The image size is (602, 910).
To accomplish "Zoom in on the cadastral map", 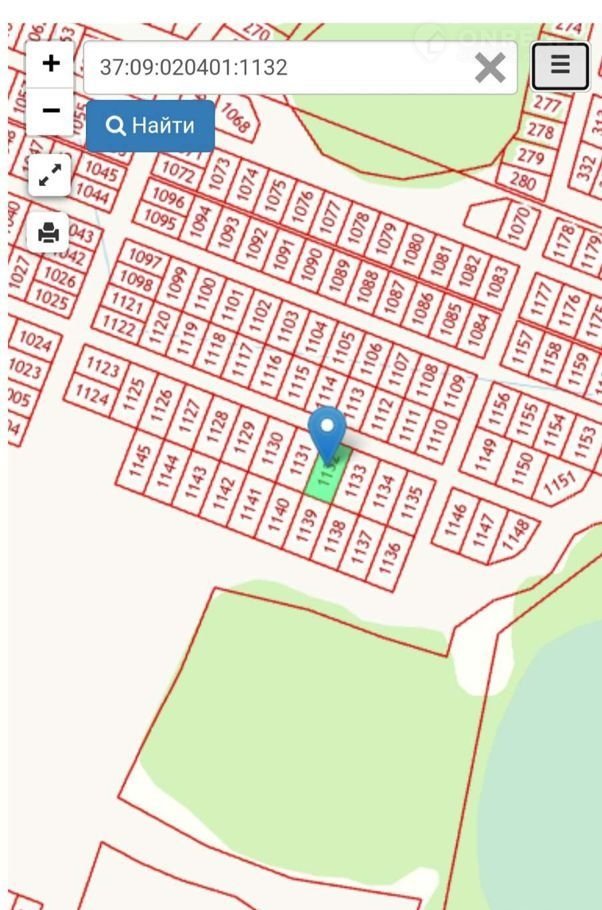I will point(50,64).
